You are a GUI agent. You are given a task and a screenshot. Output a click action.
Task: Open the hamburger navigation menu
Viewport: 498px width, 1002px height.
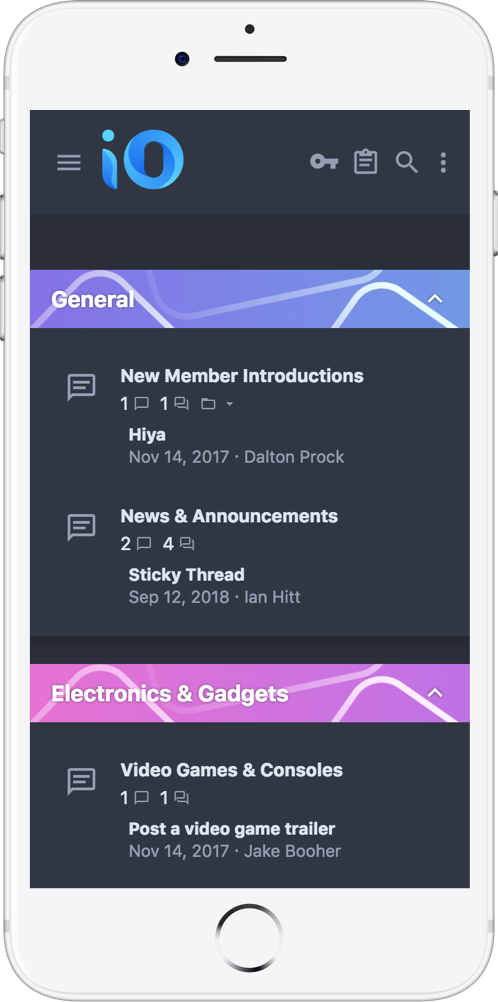pyautogui.click(x=69, y=162)
